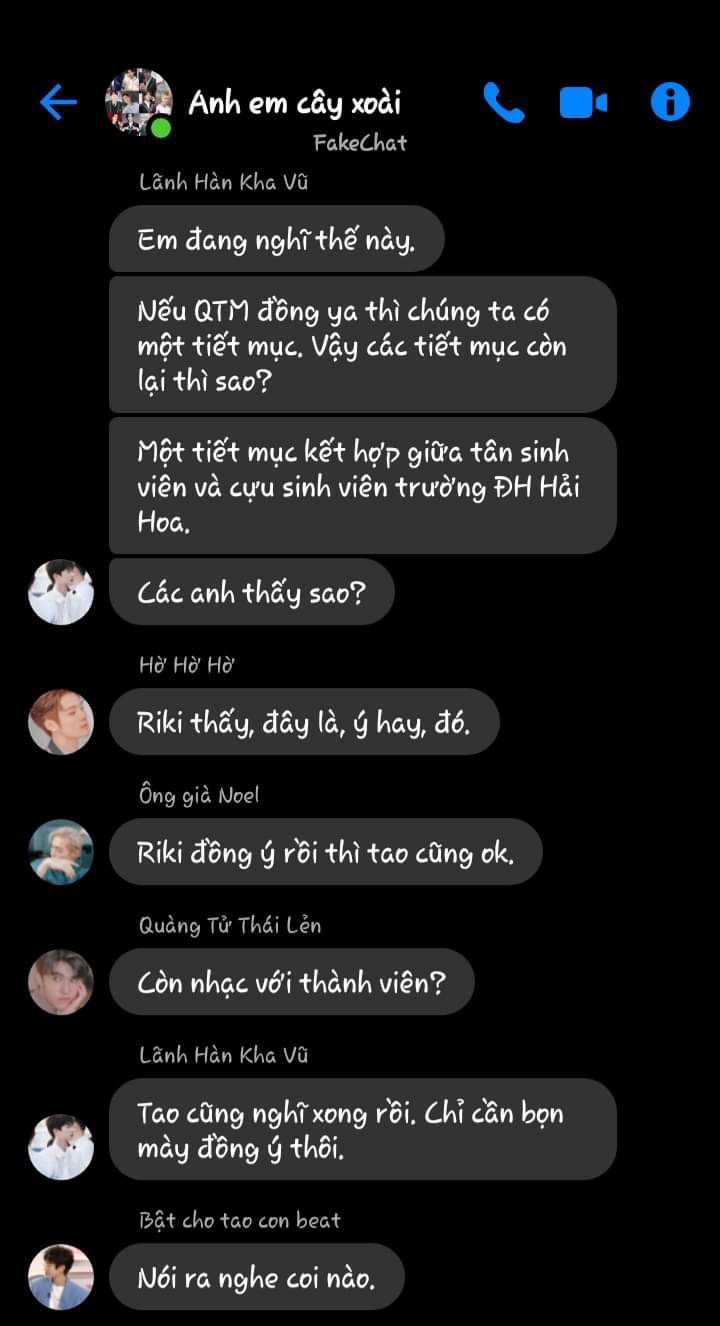
Task: Start a video call with the group
Action: click(583, 102)
